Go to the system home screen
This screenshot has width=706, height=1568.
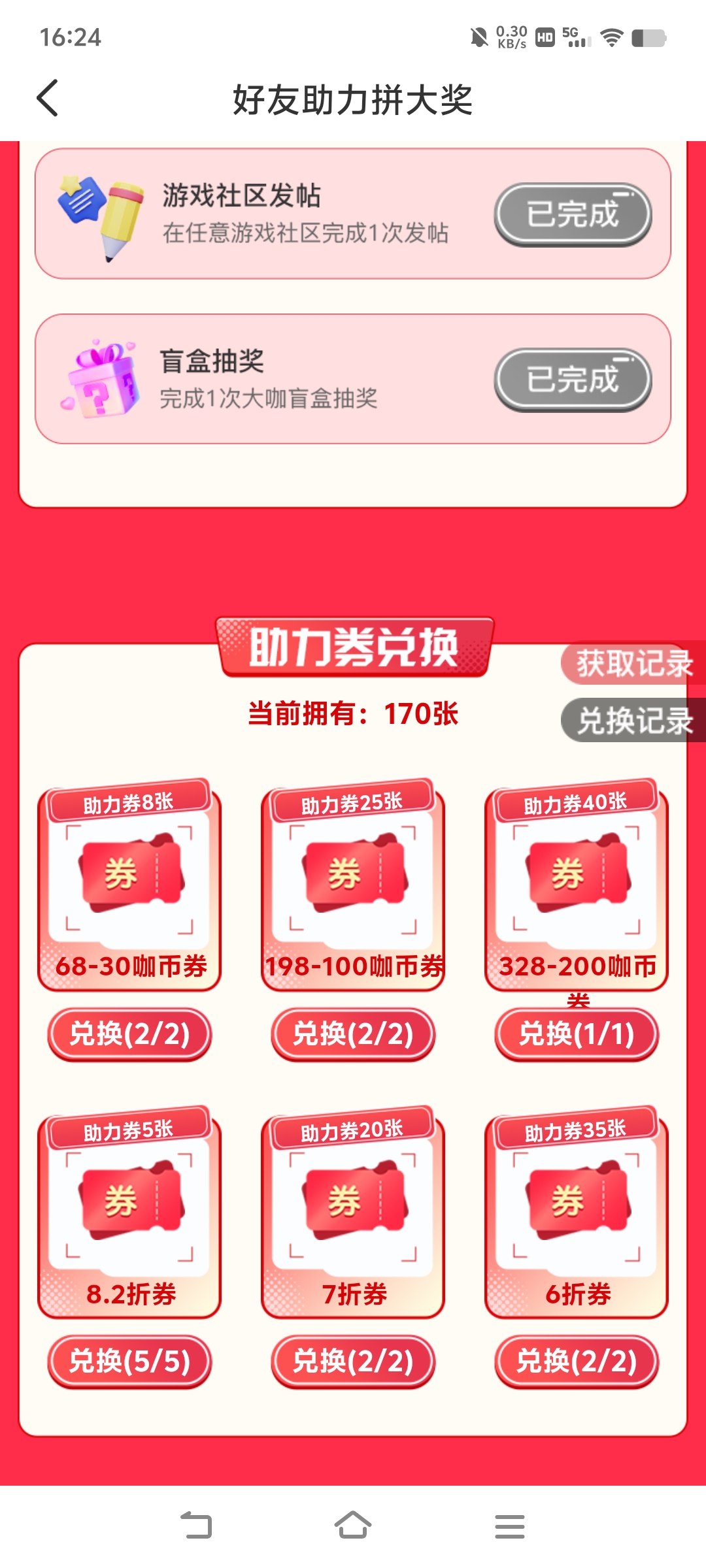[353, 1526]
